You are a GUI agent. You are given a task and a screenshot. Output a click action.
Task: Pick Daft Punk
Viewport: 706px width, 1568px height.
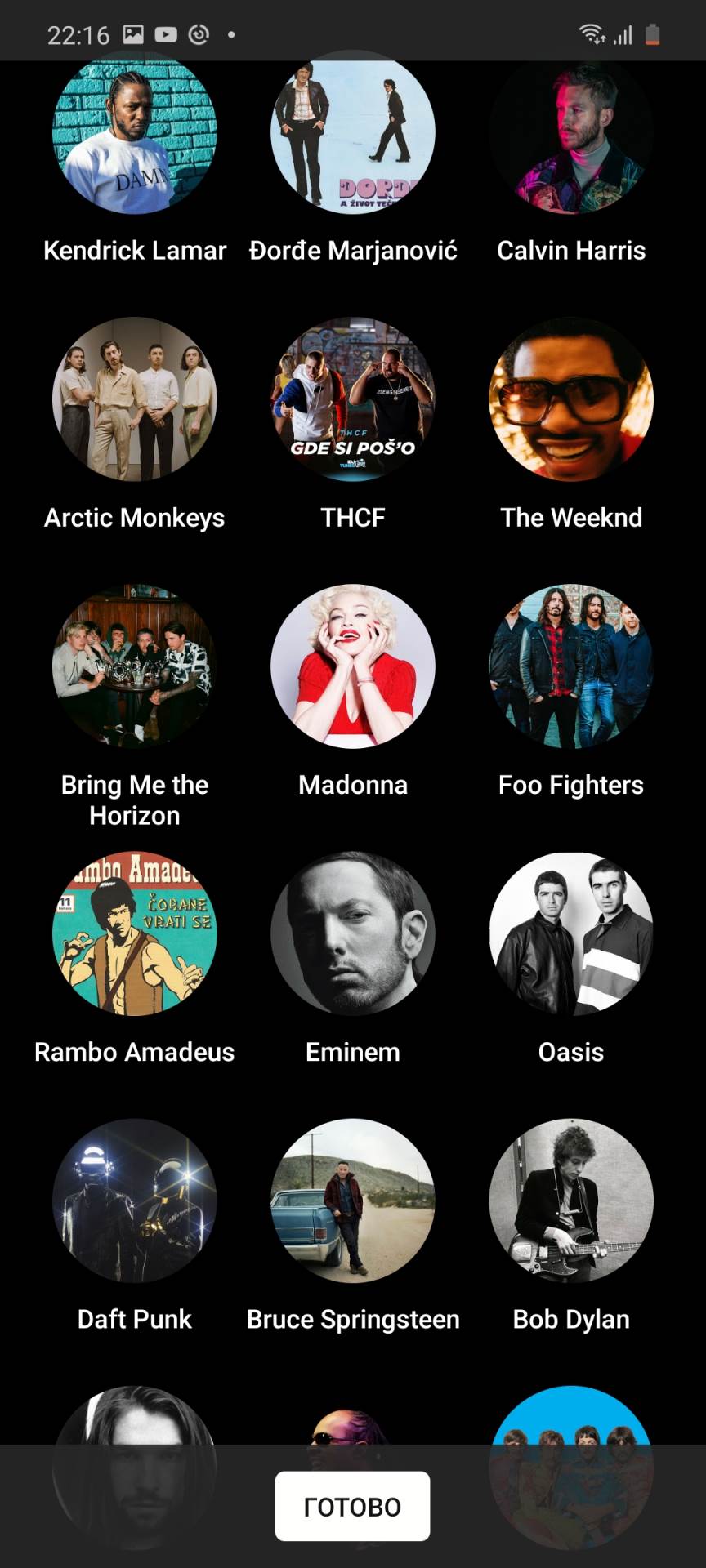tap(135, 1200)
